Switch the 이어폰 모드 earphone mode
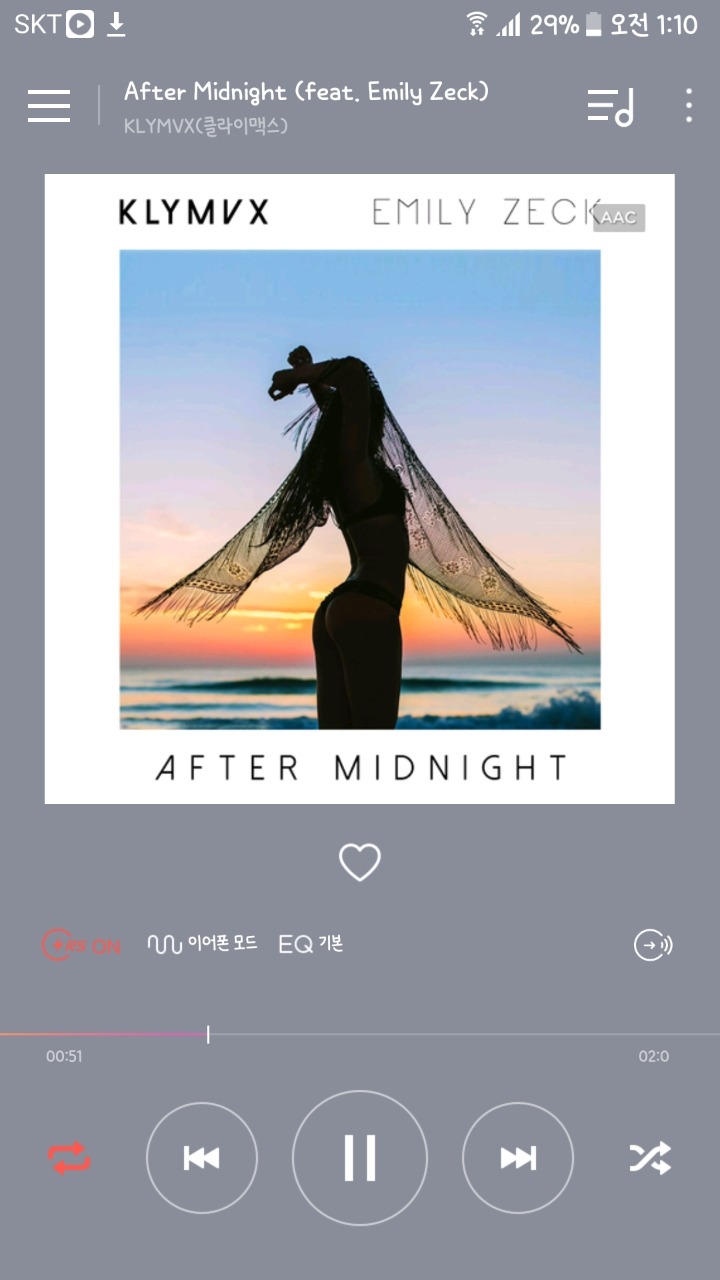Viewport: 720px width, 1280px height. coord(202,944)
